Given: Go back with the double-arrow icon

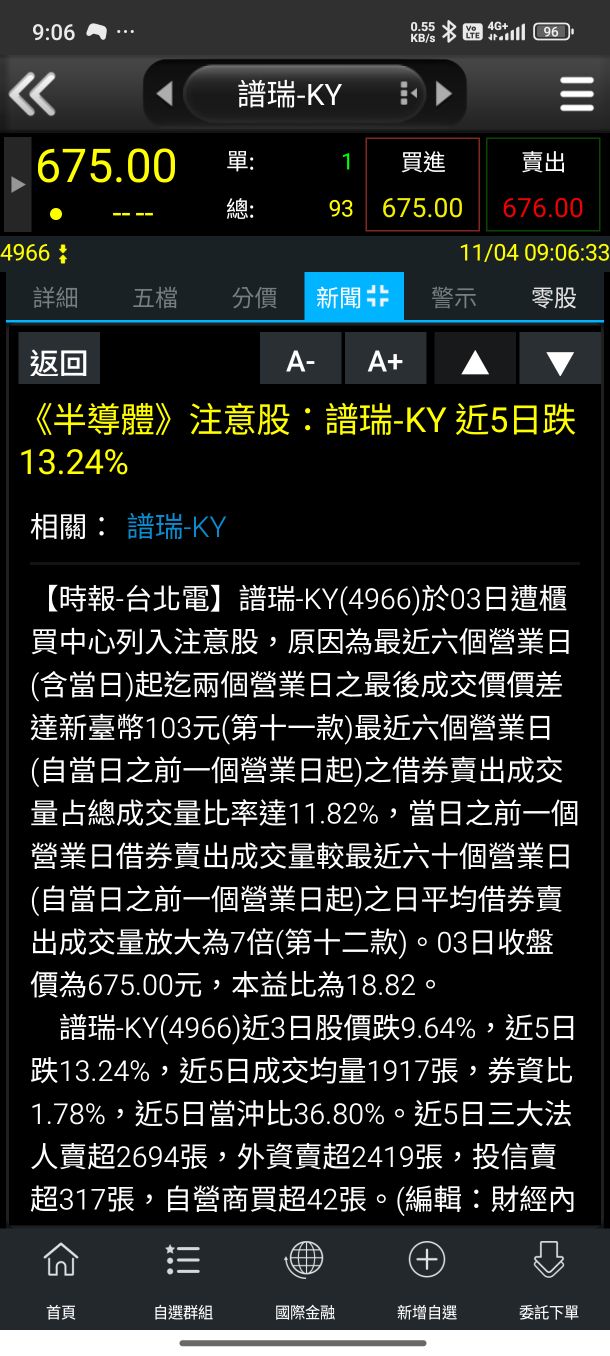Looking at the screenshot, I should pyautogui.click(x=32, y=95).
